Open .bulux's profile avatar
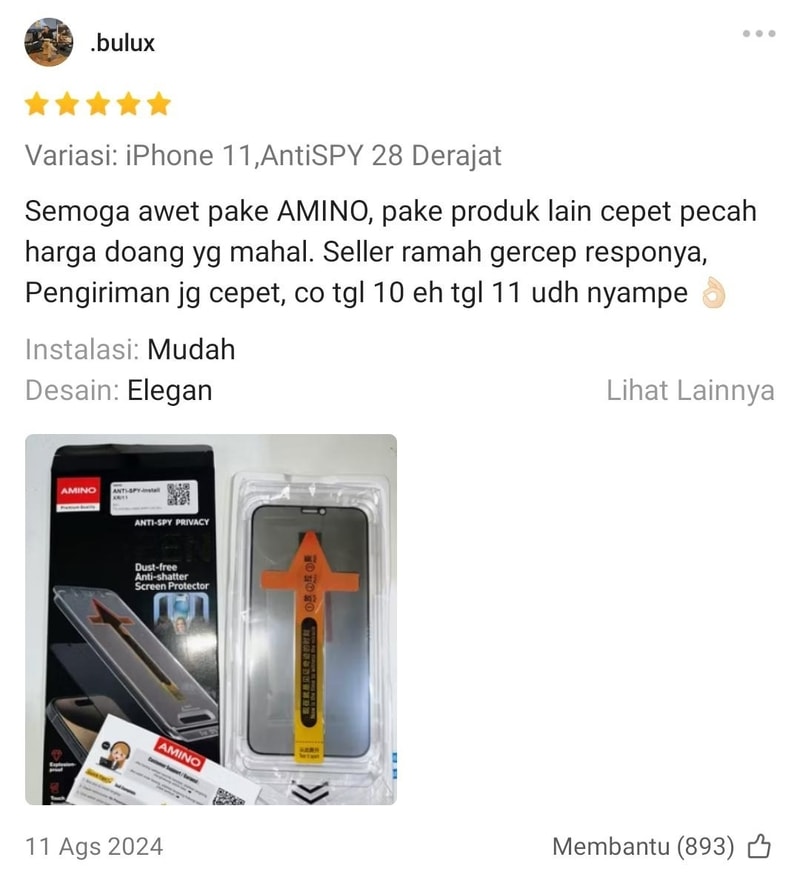This screenshot has height=880, width=800. [x=48, y=43]
